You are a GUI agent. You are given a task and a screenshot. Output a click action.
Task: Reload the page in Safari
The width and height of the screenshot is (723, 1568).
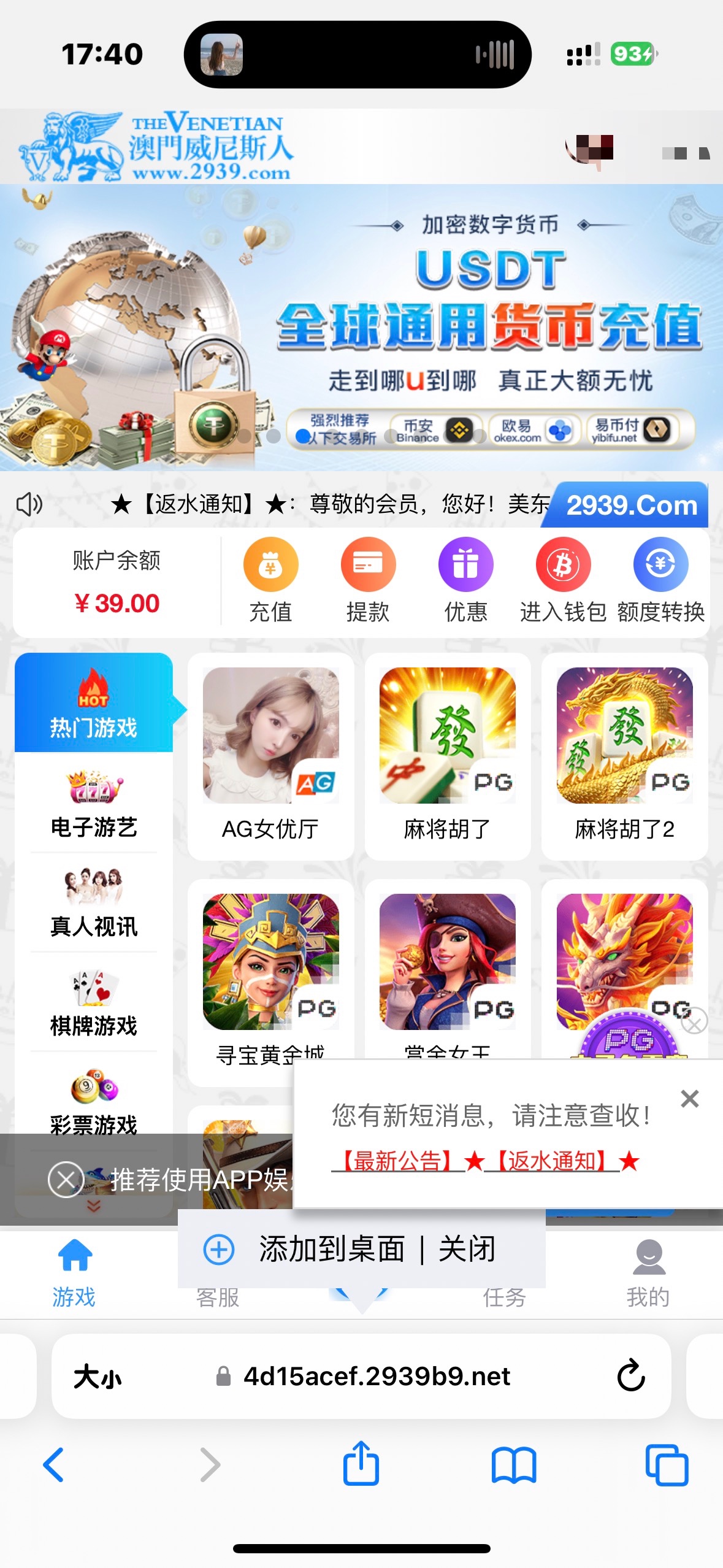point(630,1375)
